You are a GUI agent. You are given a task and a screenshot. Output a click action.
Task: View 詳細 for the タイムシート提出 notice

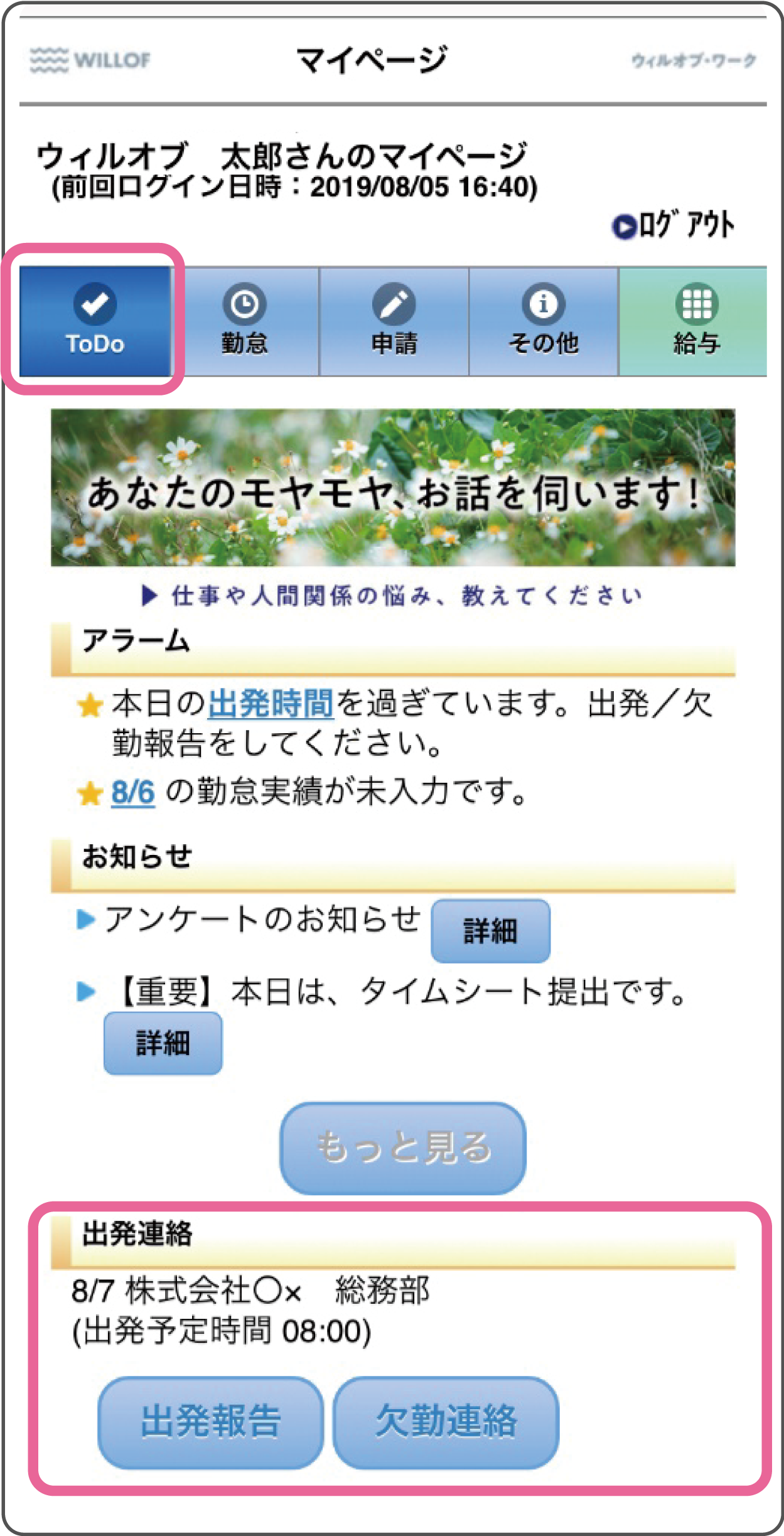(163, 1043)
